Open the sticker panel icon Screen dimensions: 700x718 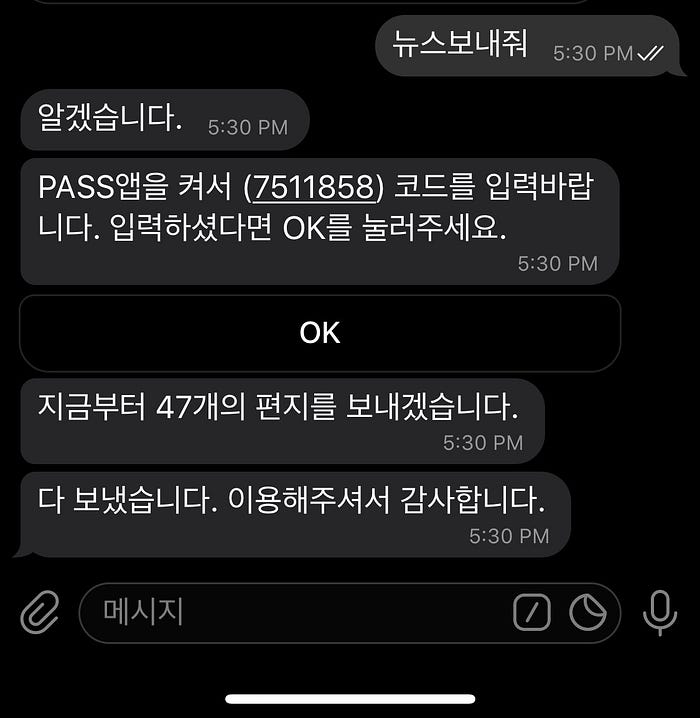click(588, 612)
